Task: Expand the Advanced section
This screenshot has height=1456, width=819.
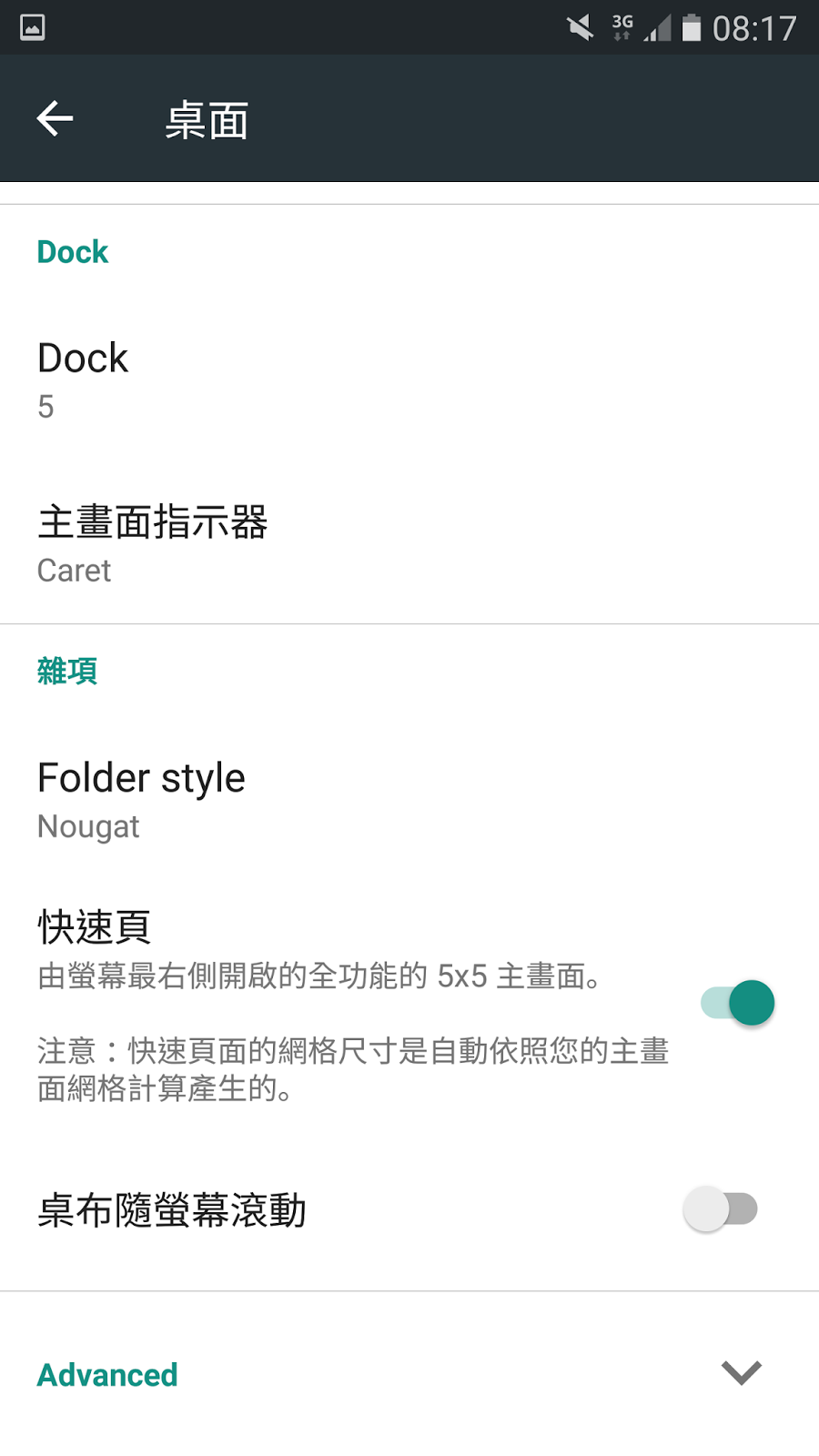Action: 741,1373
